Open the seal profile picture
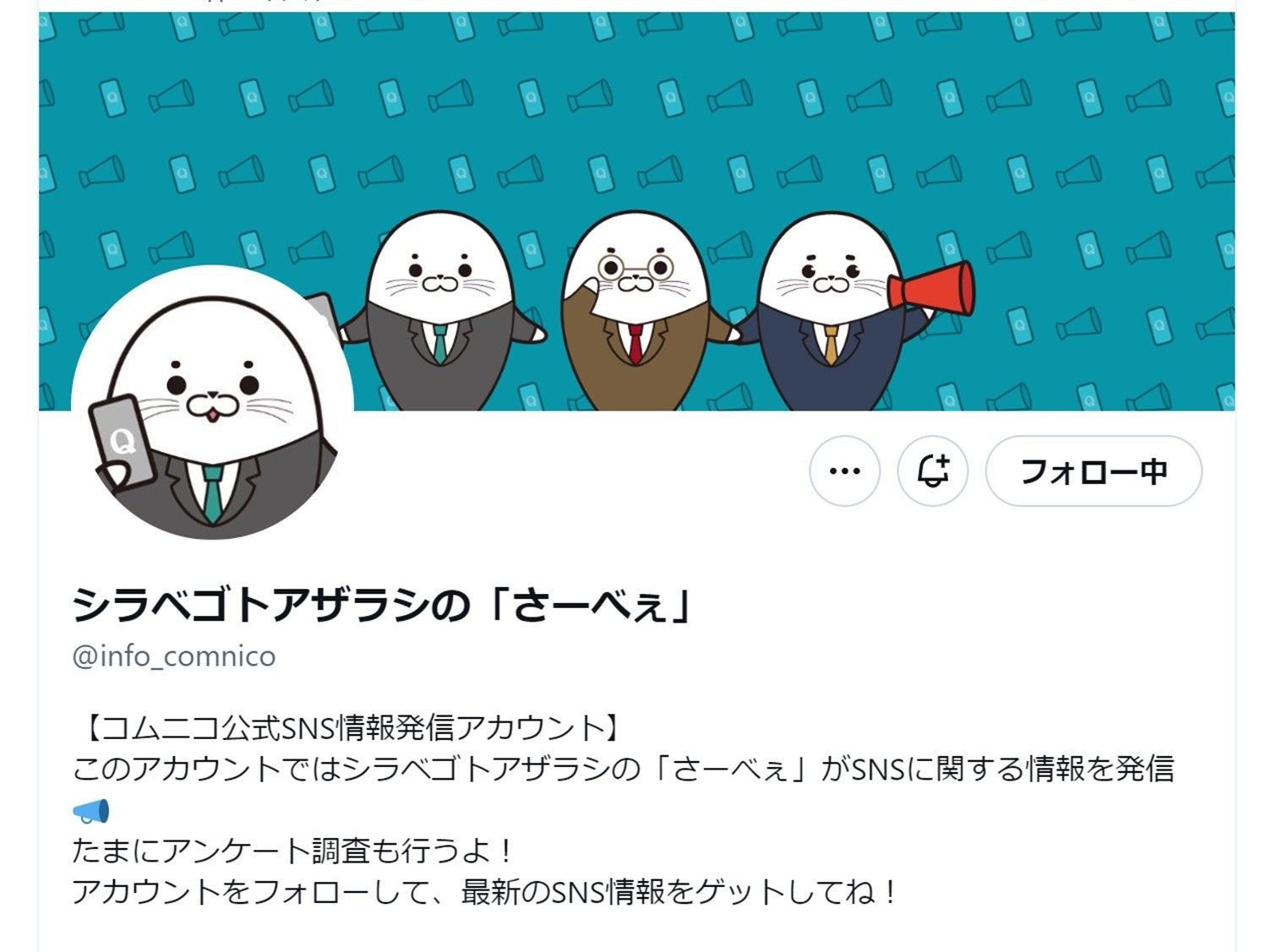The image size is (1276, 952). point(212,405)
